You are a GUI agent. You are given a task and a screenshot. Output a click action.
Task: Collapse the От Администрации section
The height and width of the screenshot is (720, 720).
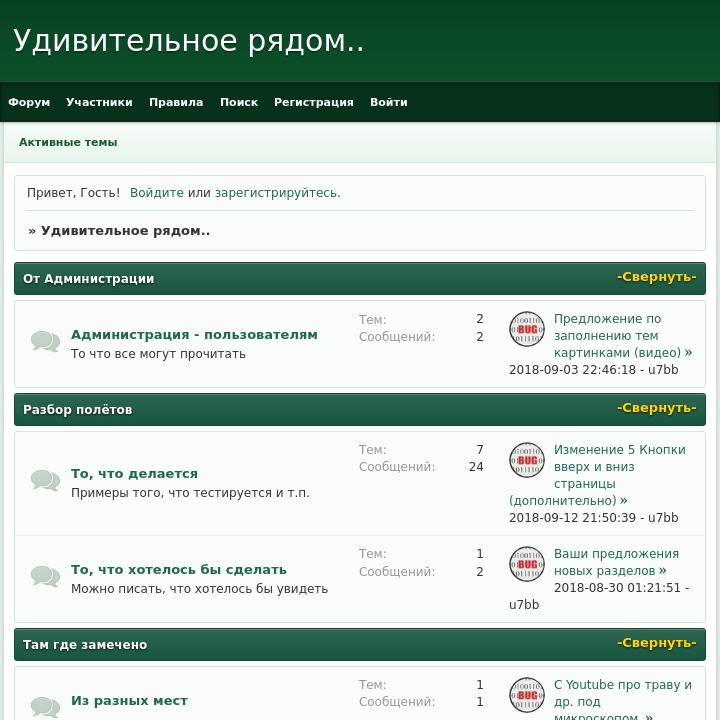656,277
